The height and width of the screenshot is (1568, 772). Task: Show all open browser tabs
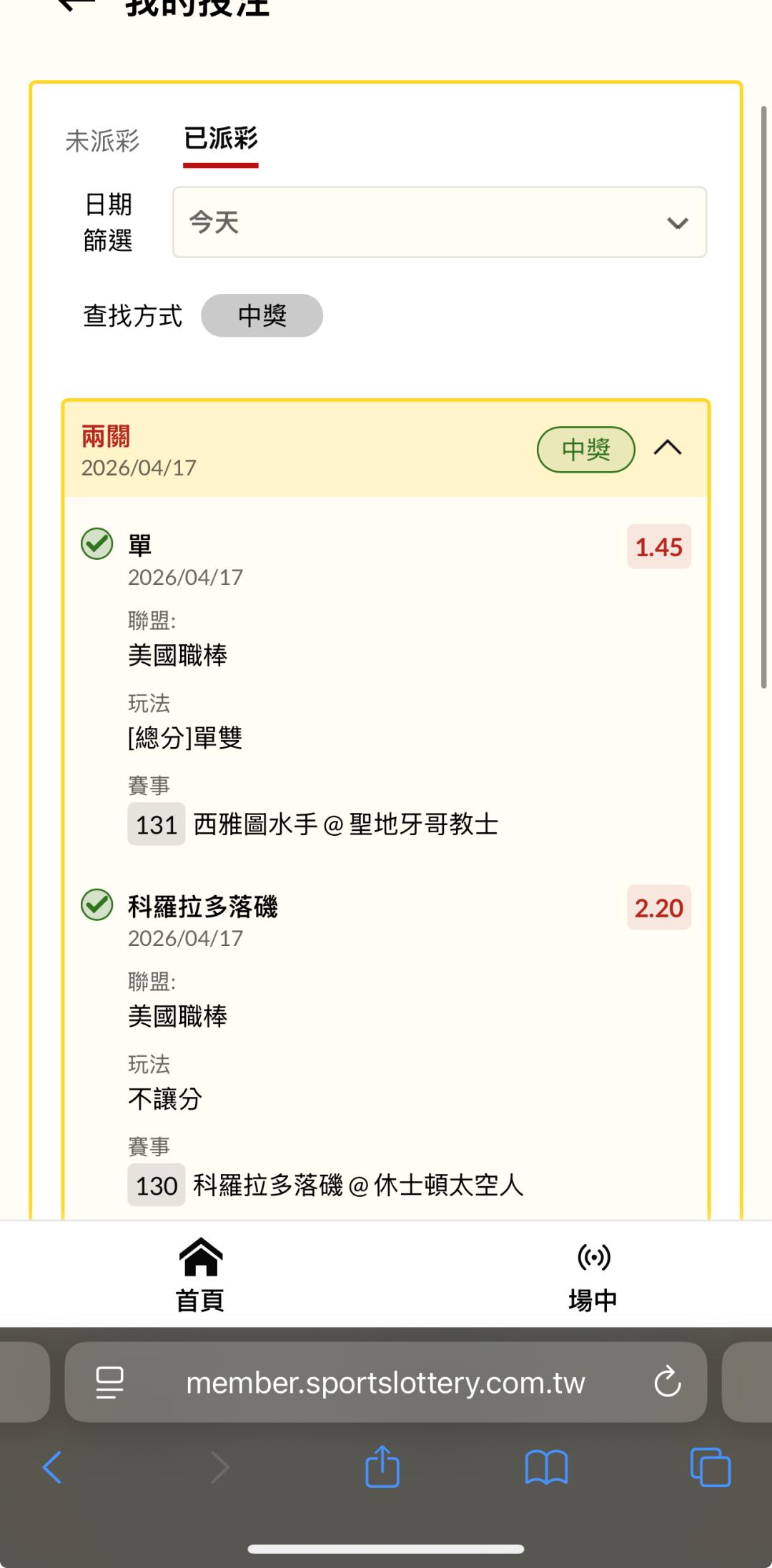tap(711, 1468)
